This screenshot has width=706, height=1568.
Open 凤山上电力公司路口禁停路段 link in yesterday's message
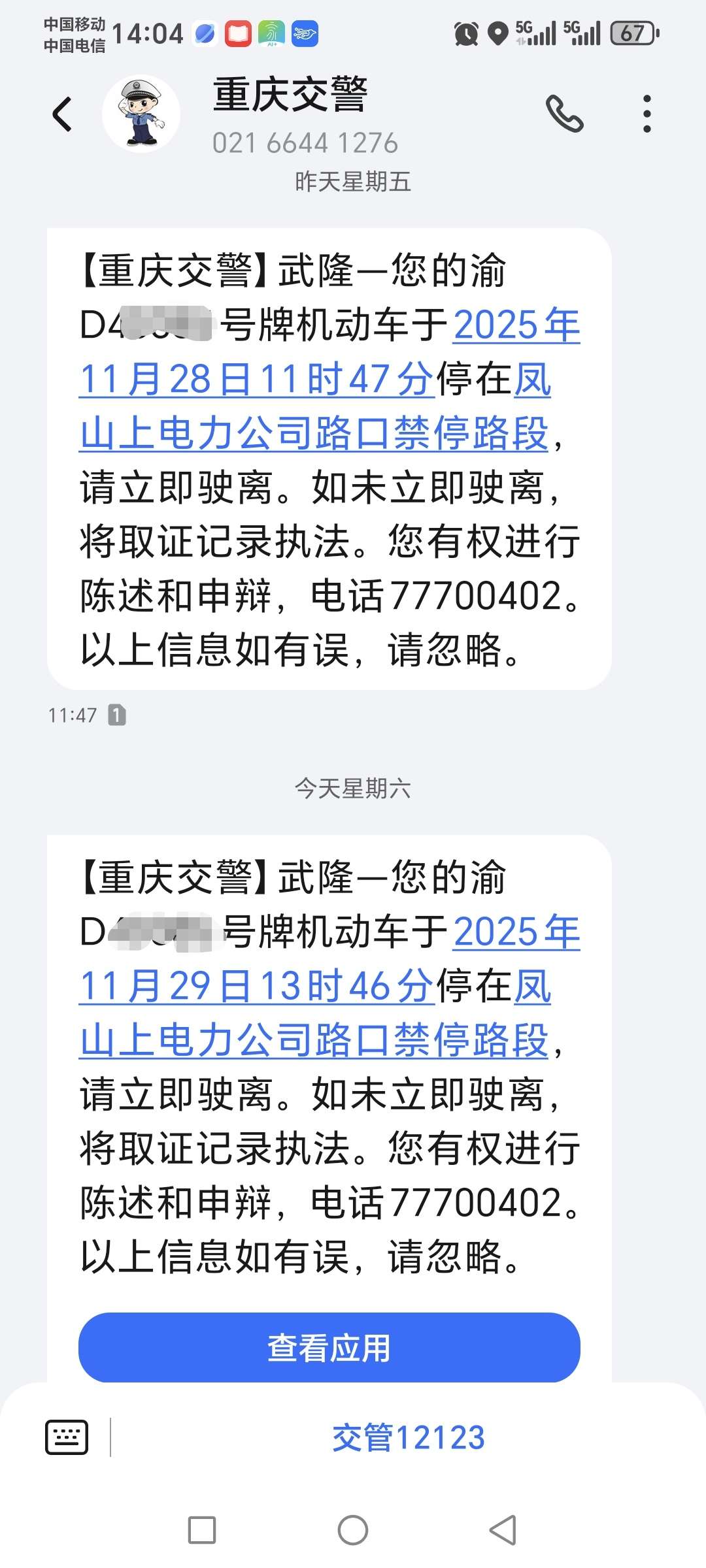pos(314,433)
